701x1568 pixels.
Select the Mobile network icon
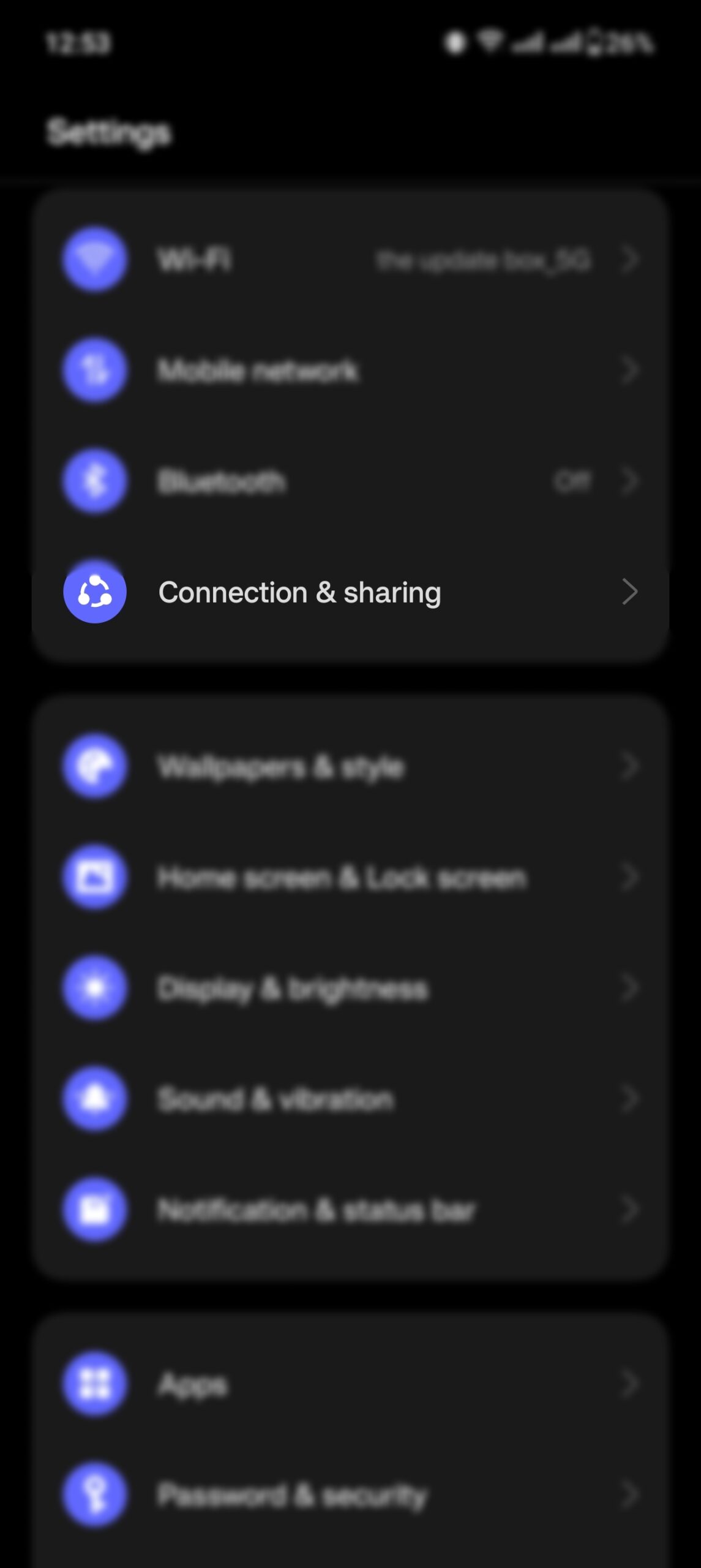(x=94, y=370)
